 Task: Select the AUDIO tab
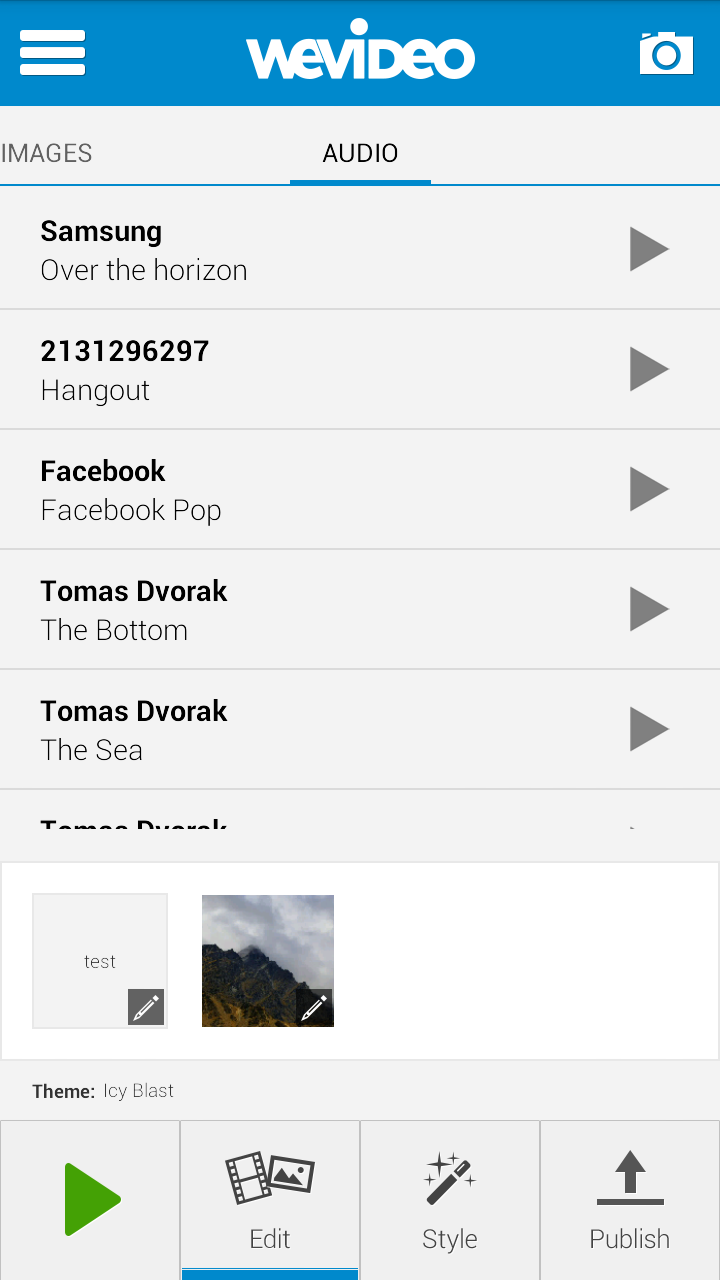click(x=360, y=152)
